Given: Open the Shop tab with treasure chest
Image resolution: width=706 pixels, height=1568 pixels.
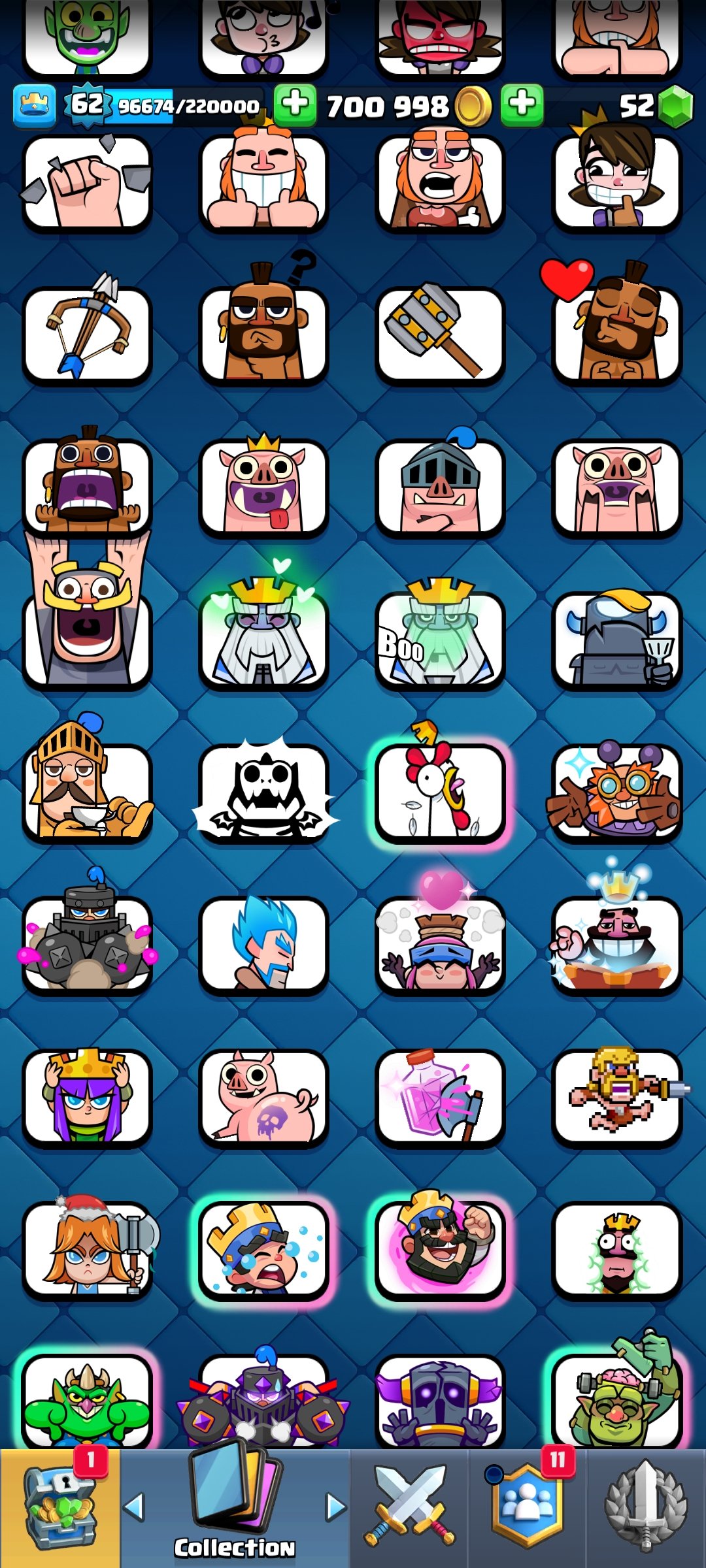Looking at the screenshot, I should tap(59, 1508).
